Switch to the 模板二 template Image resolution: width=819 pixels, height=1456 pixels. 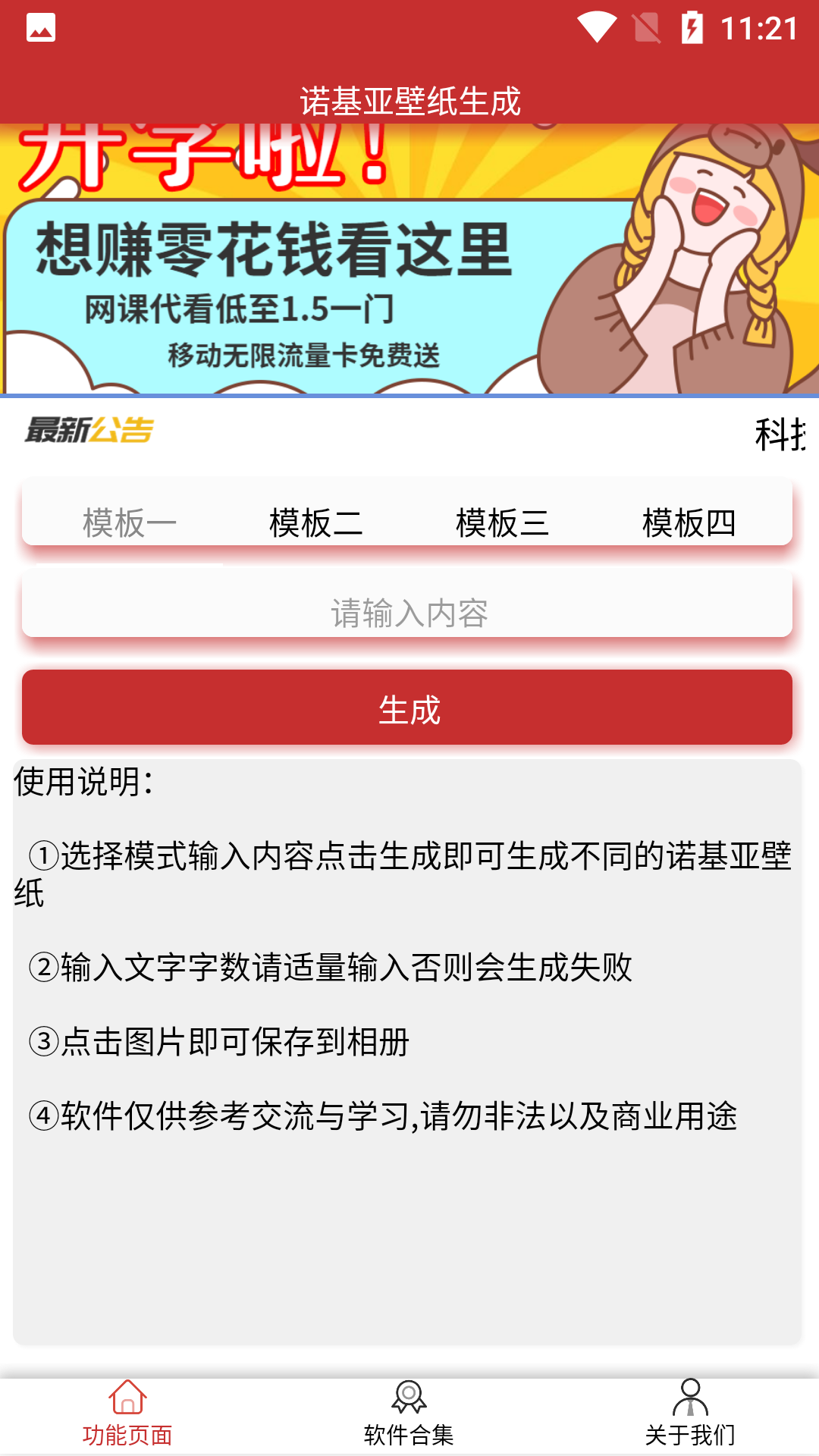[x=316, y=522]
